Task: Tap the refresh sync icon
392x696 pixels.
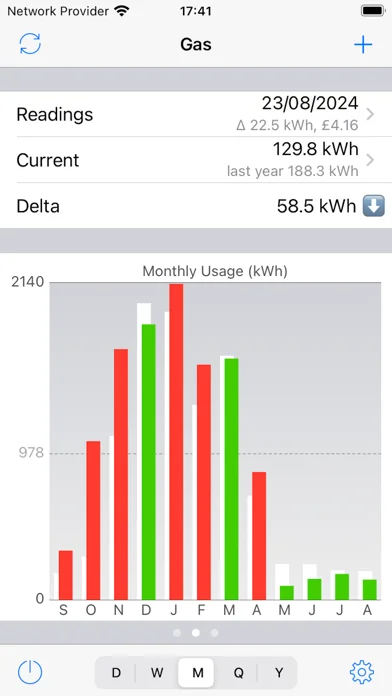Action: pyautogui.click(x=30, y=44)
